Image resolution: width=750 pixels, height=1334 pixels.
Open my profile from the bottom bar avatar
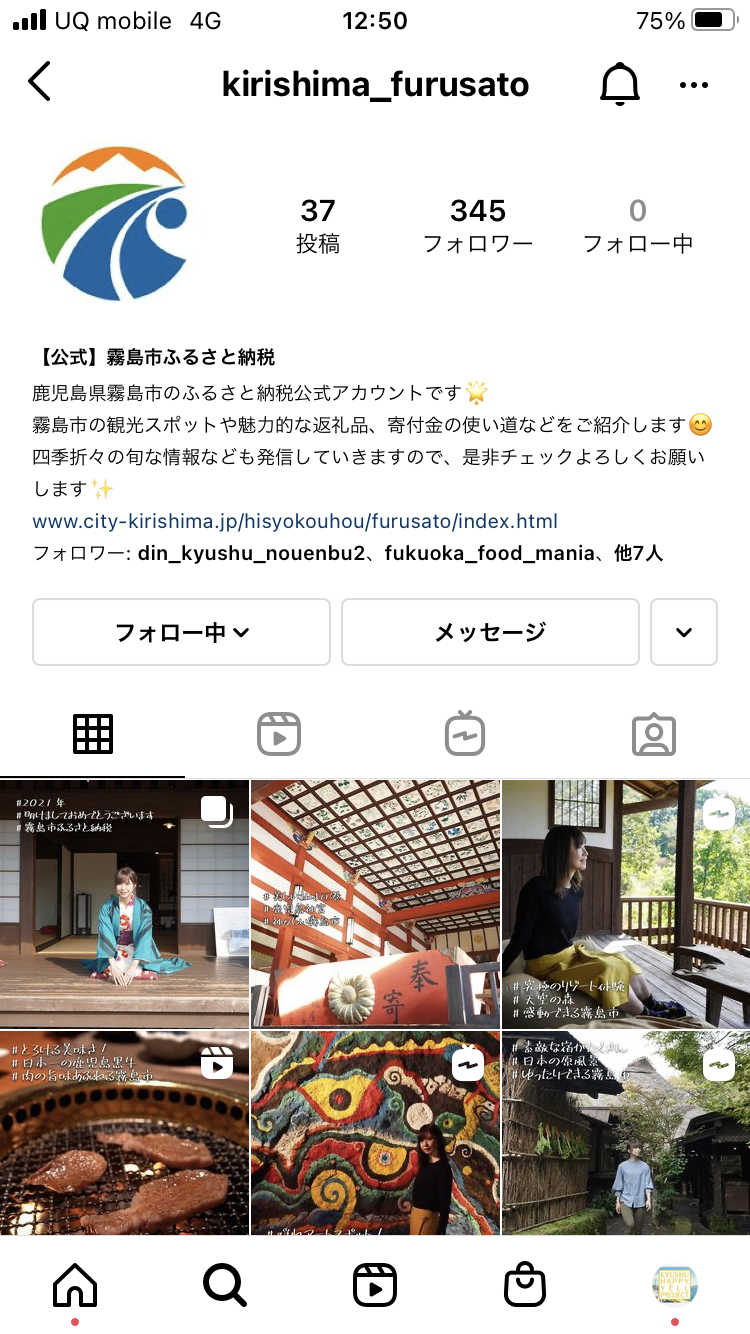pos(675,1285)
